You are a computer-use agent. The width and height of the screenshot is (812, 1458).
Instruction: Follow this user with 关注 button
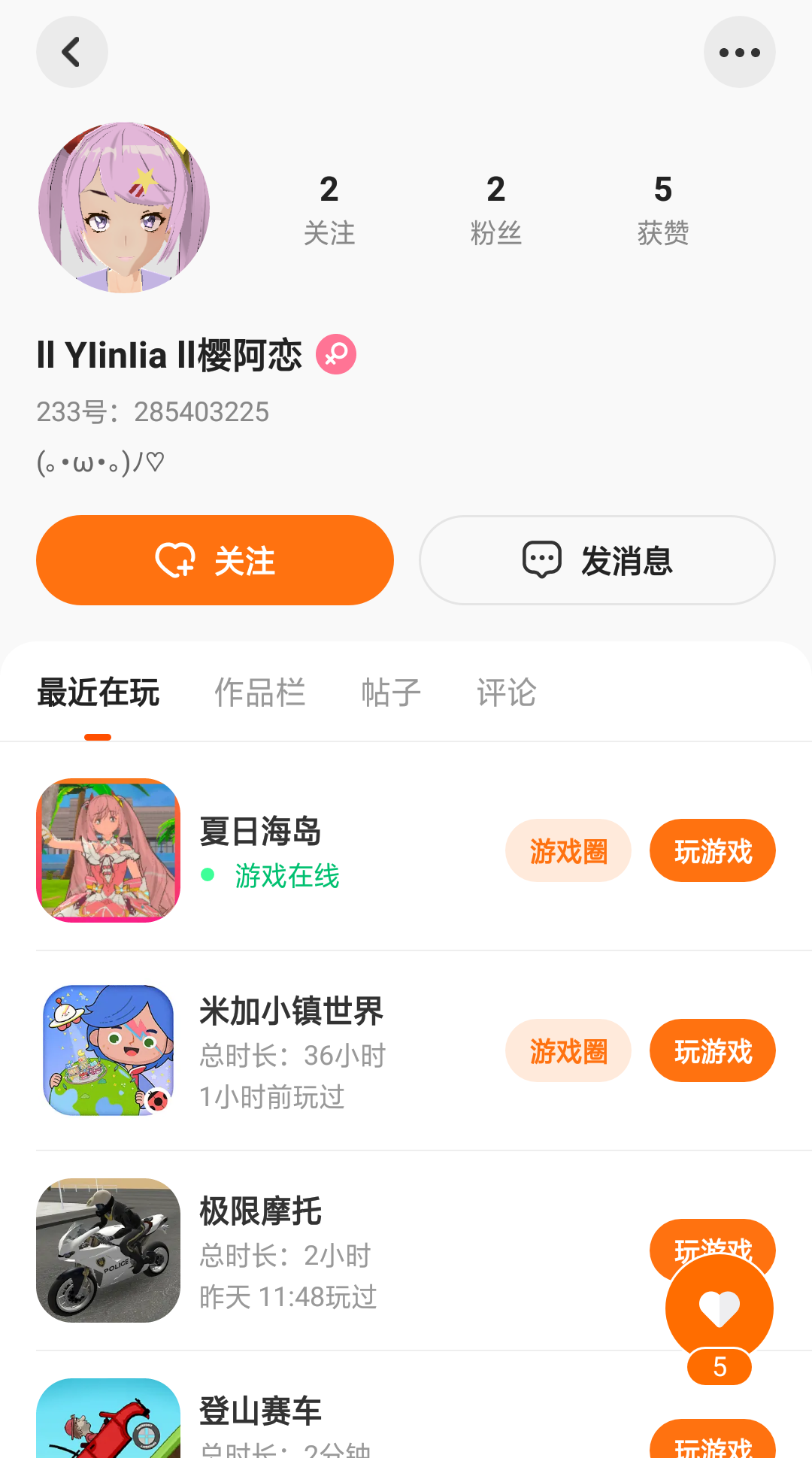point(215,560)
